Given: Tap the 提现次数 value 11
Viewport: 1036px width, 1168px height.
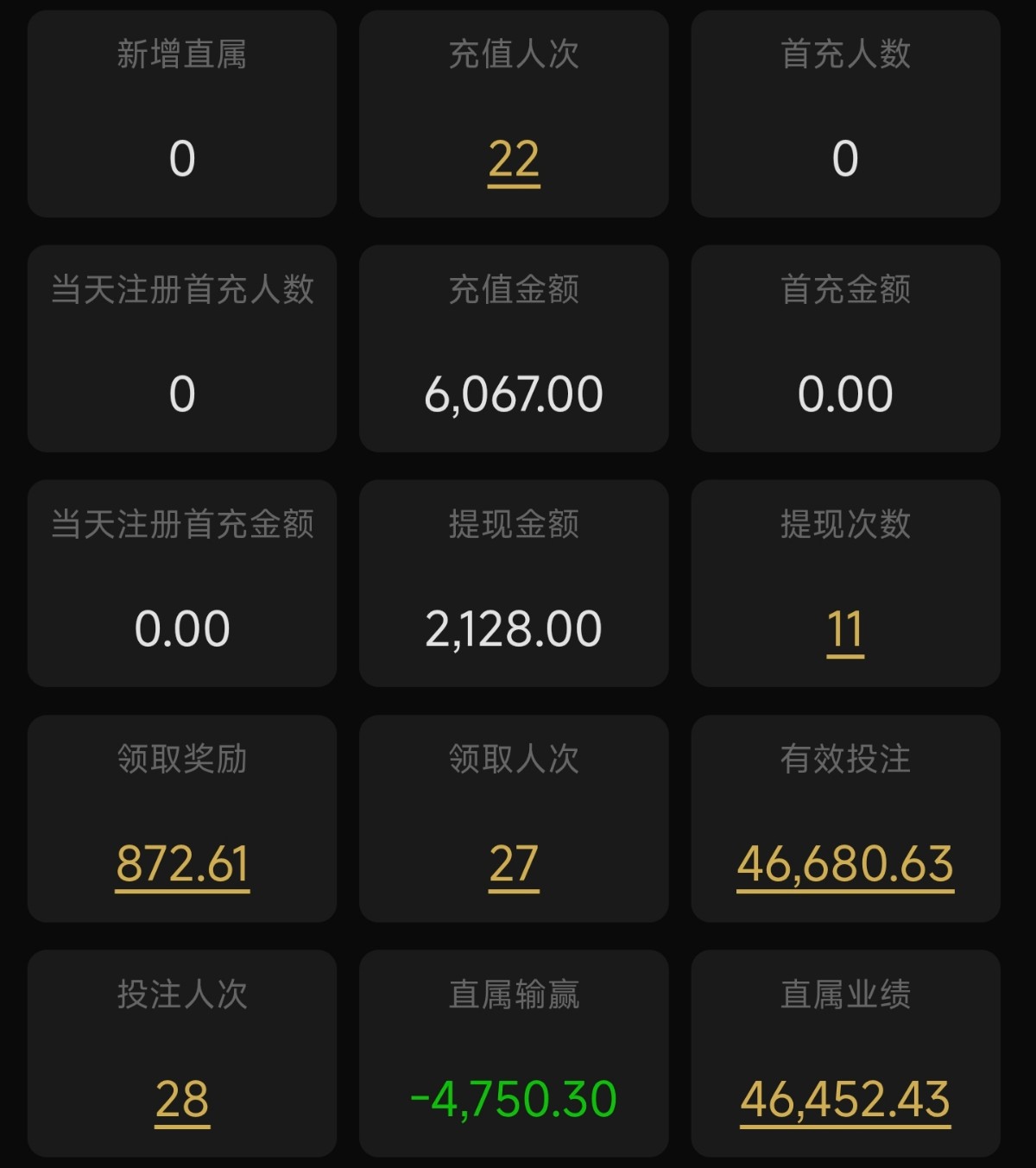Looking at the screenshot, I should 845,629.
